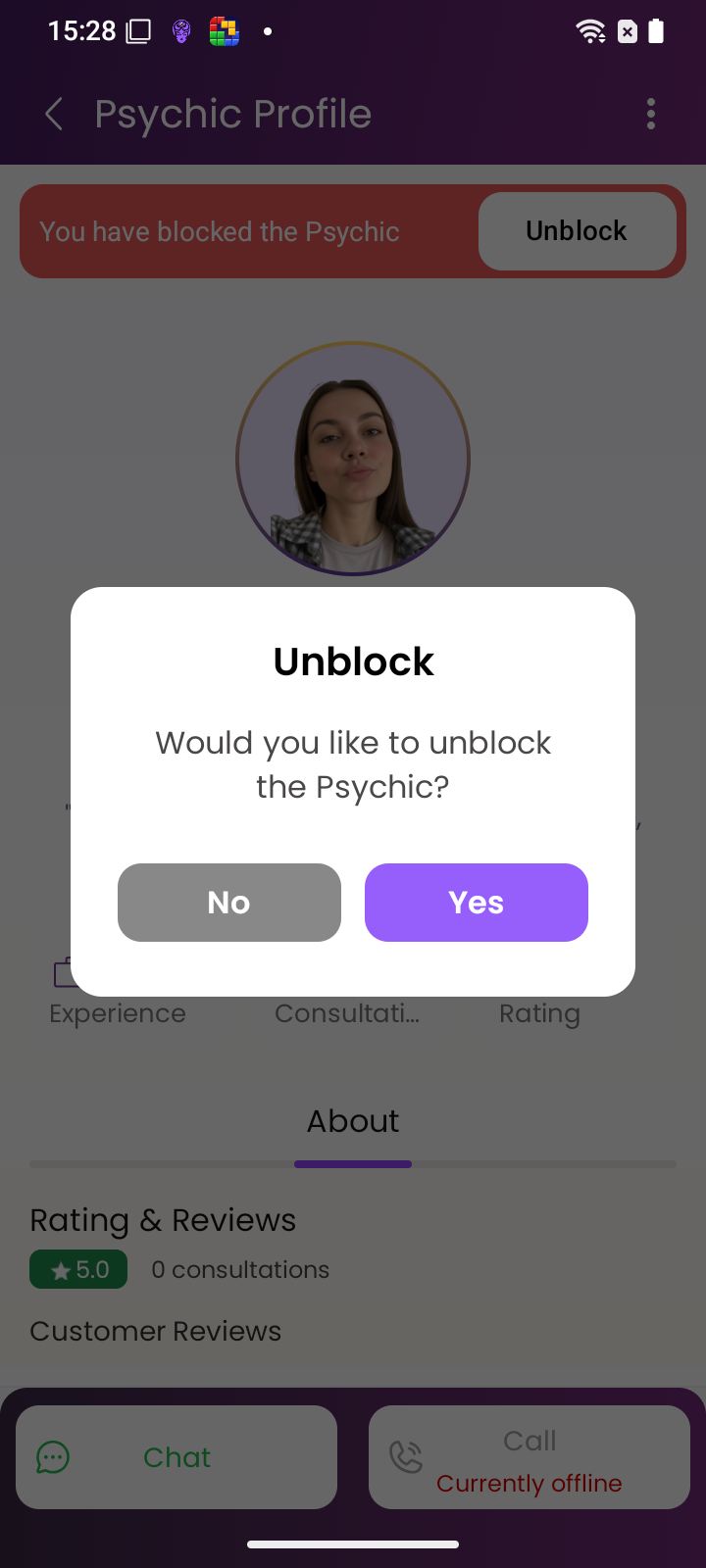Tap the Unblock button in the red banner
Viewport: 706px width, 1568px height.
pyautogui.click(x=577, y=231)
